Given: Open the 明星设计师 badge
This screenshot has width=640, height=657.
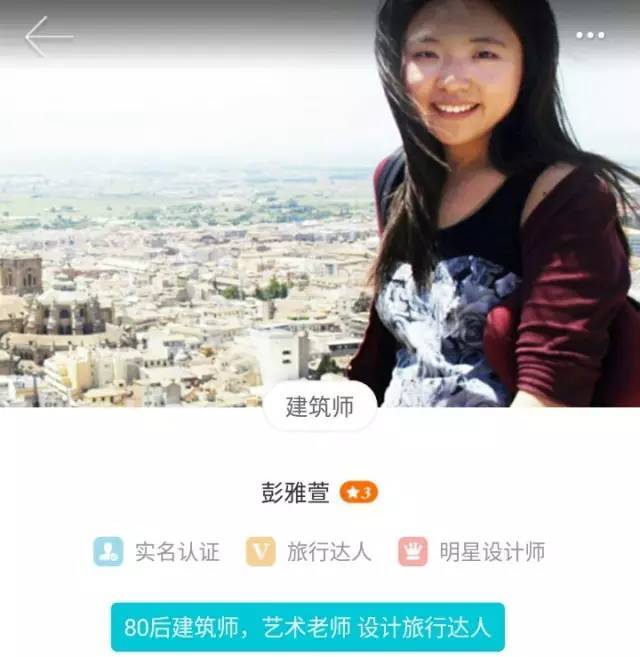Looking at the screenshot, I should [x=471, y=551].
